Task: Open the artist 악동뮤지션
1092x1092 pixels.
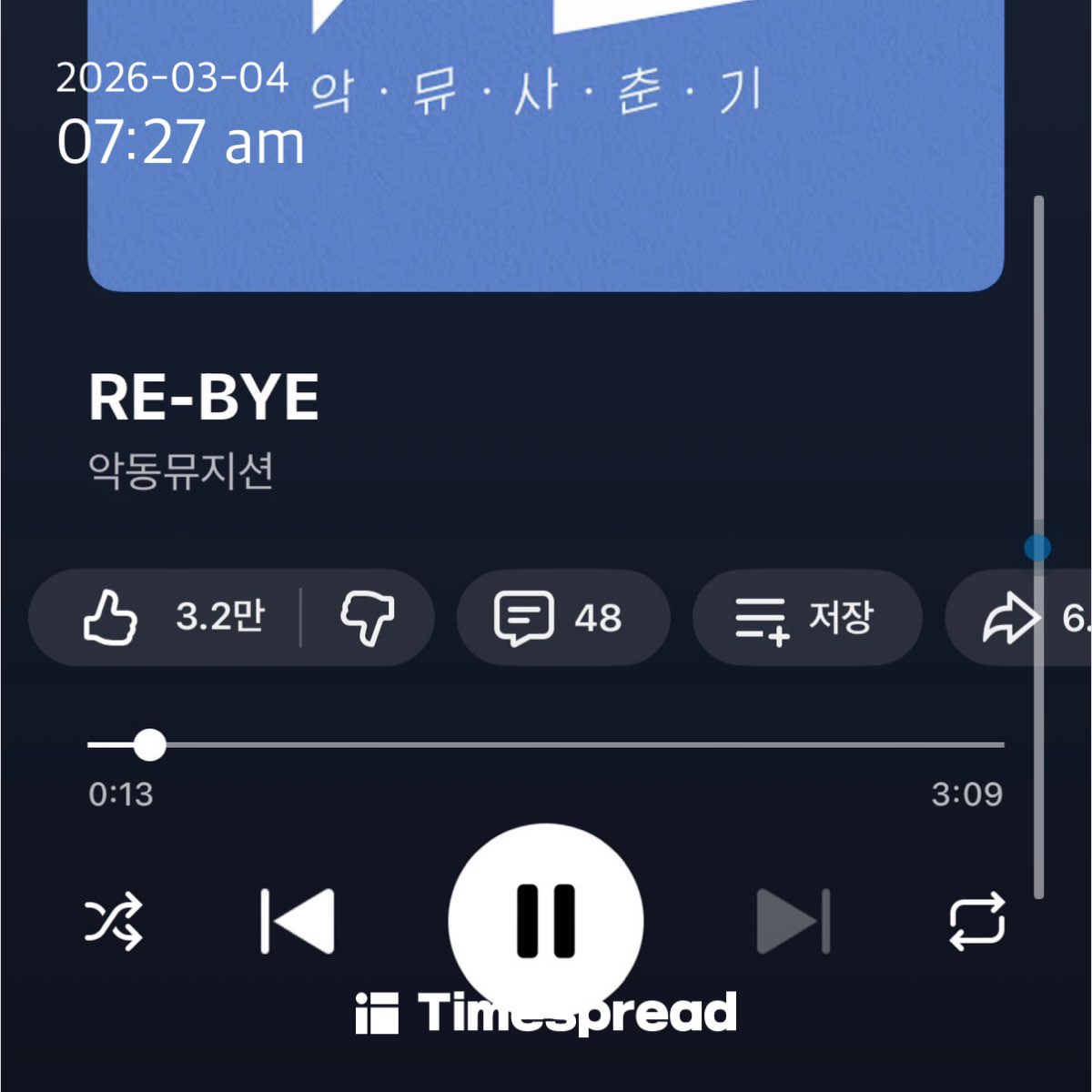Action: [x=181, y=470]
